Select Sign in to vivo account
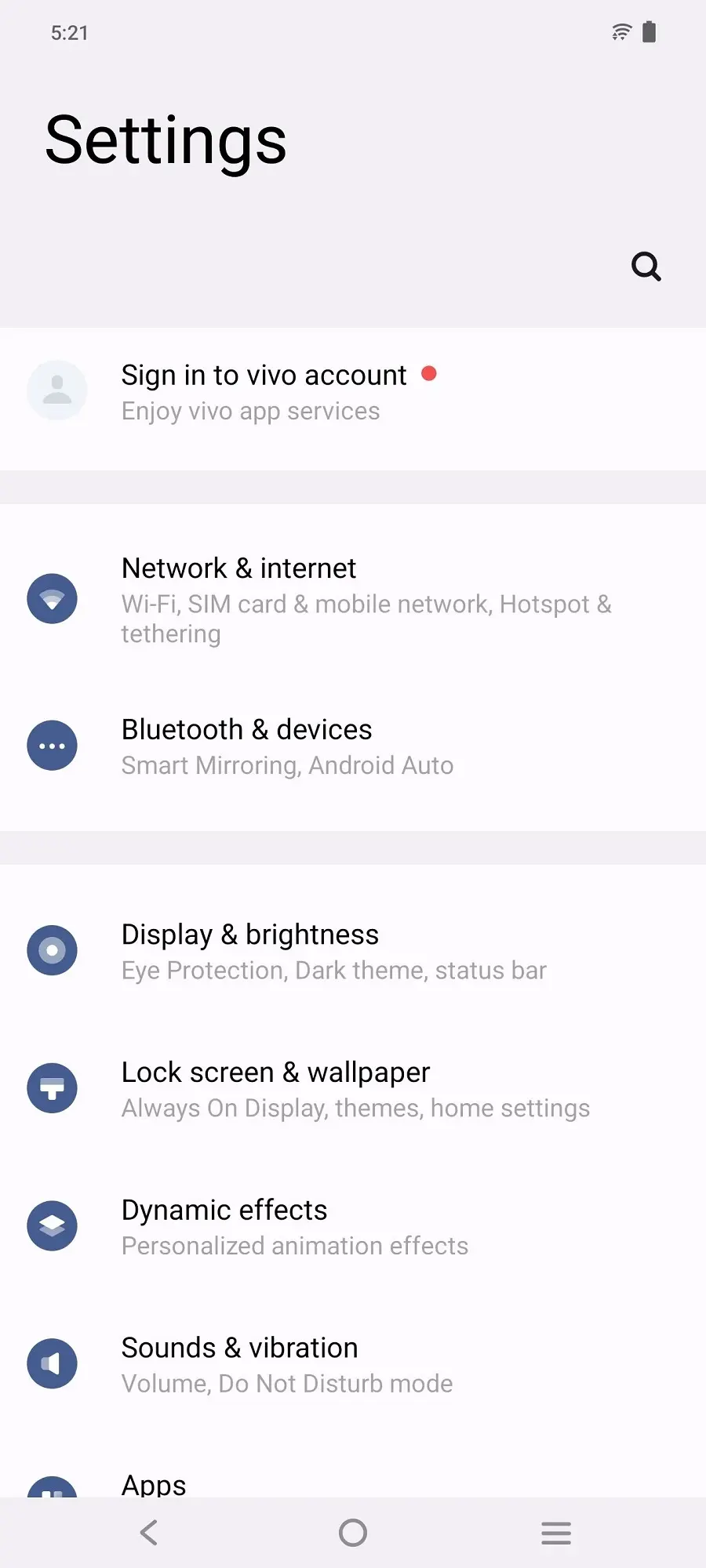Screen dimensions: 706x1568 [264, 375]
